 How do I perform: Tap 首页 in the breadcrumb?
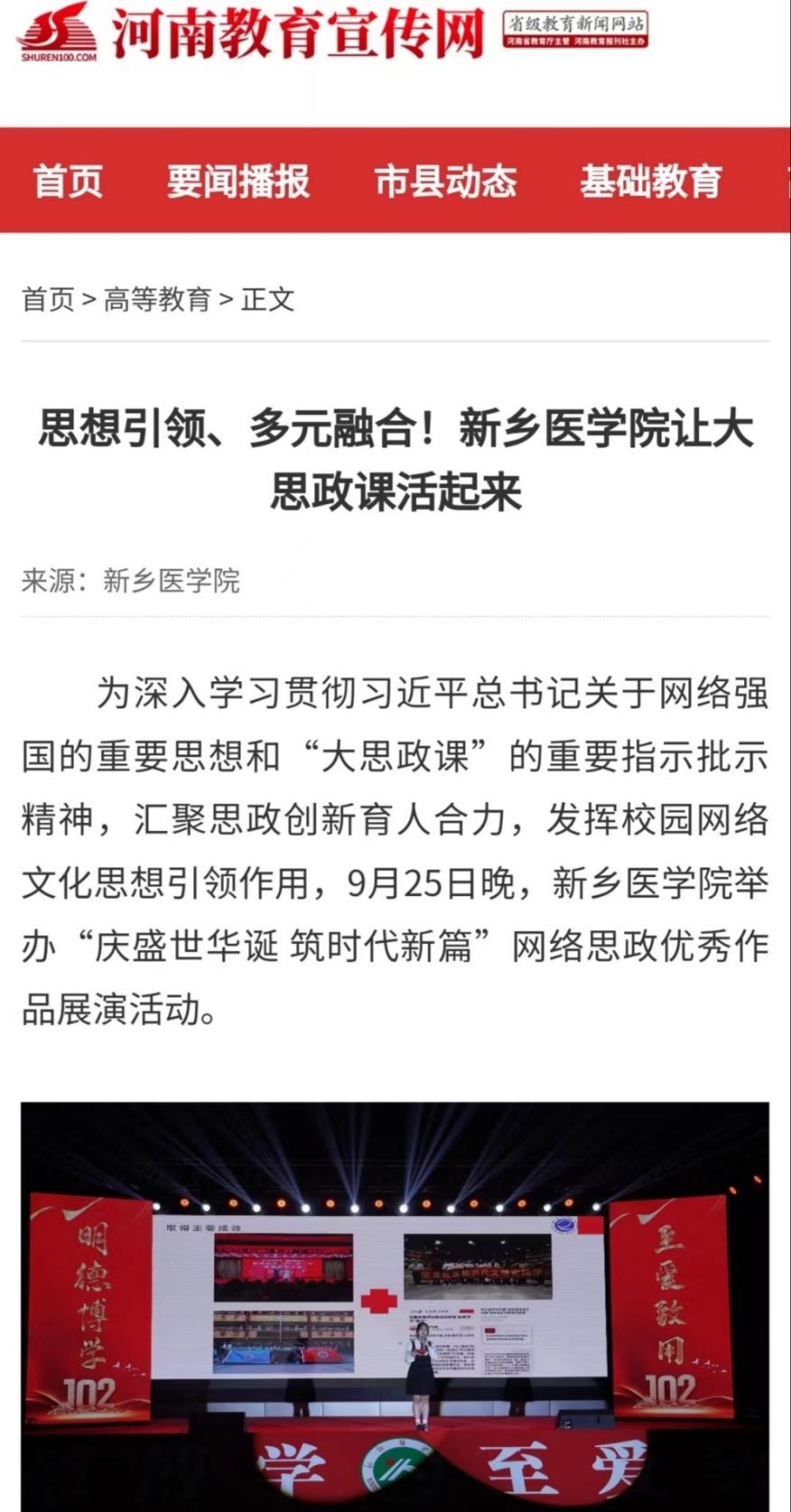tap(48, 300)
